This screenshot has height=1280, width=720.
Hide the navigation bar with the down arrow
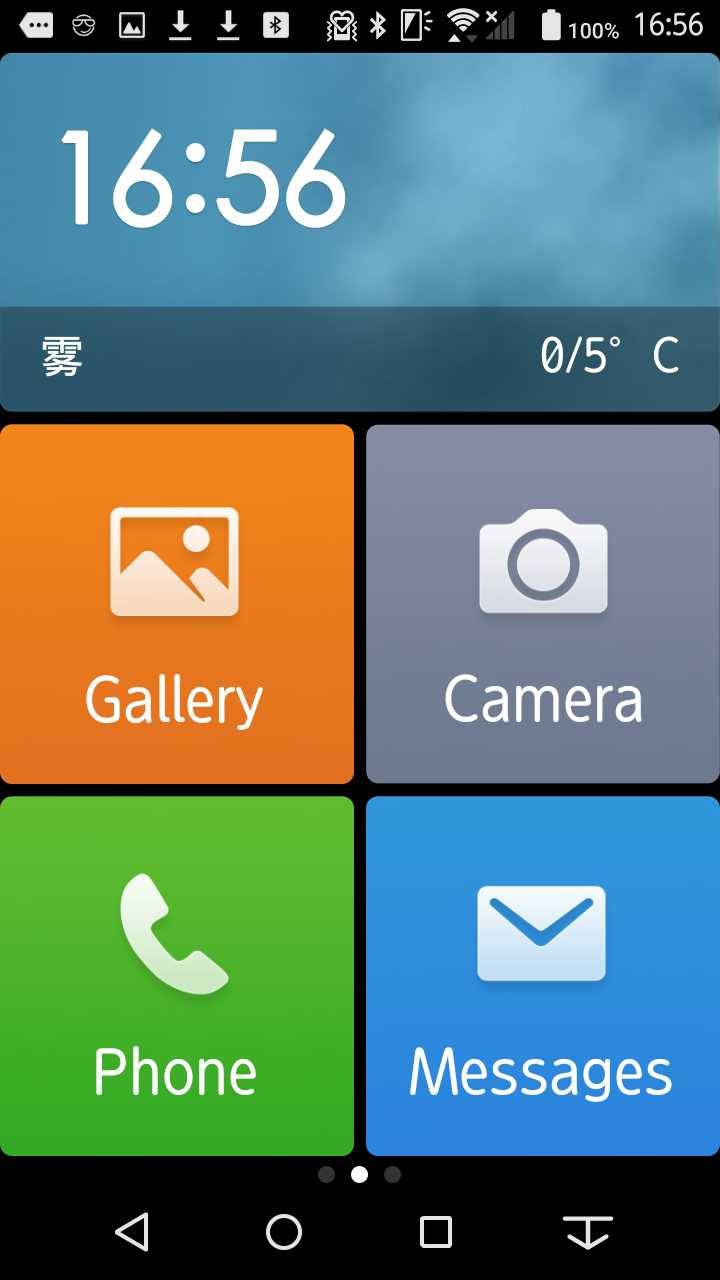[588, 1232]
